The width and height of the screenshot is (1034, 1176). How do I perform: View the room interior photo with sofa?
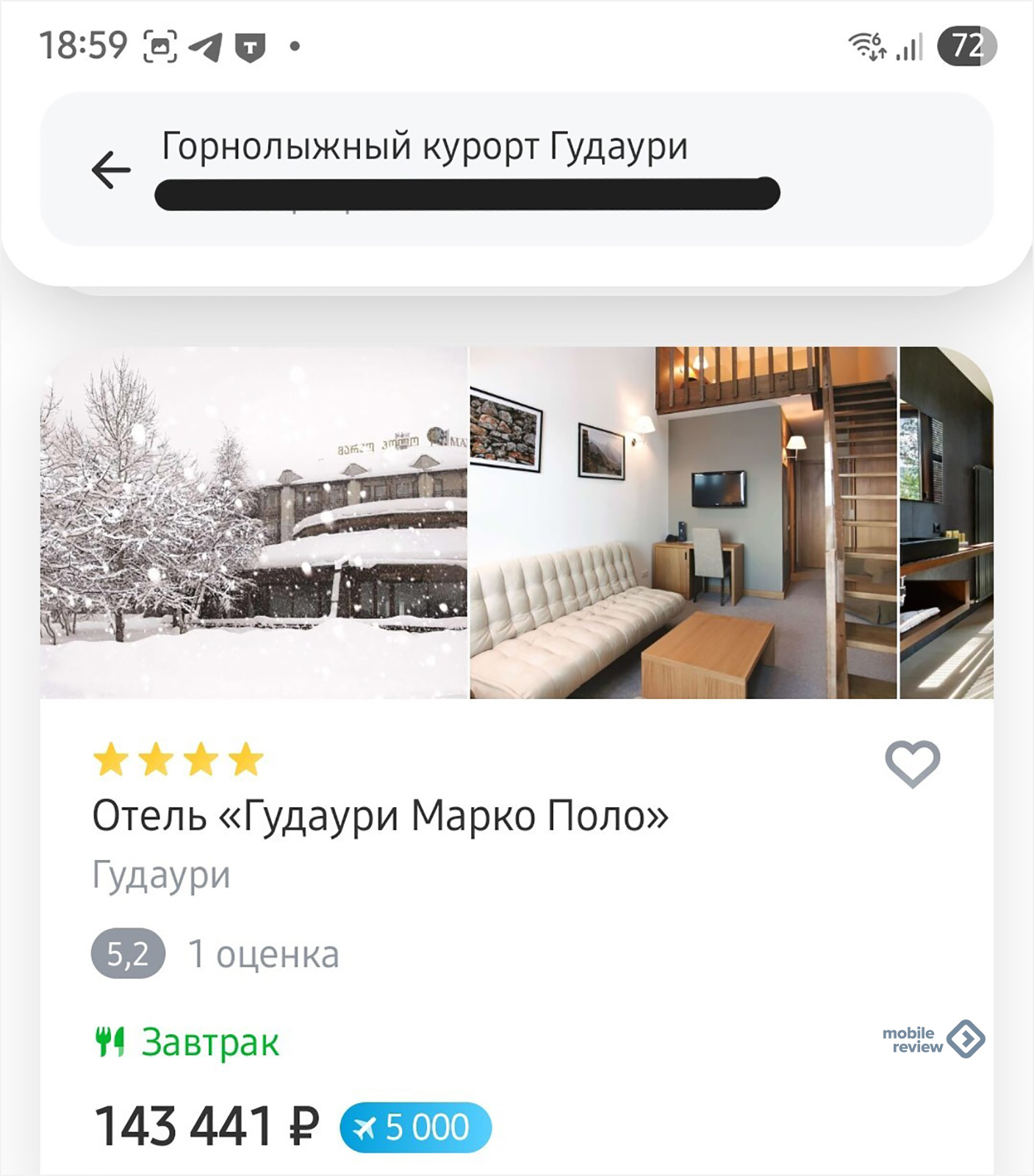(683, 523)
